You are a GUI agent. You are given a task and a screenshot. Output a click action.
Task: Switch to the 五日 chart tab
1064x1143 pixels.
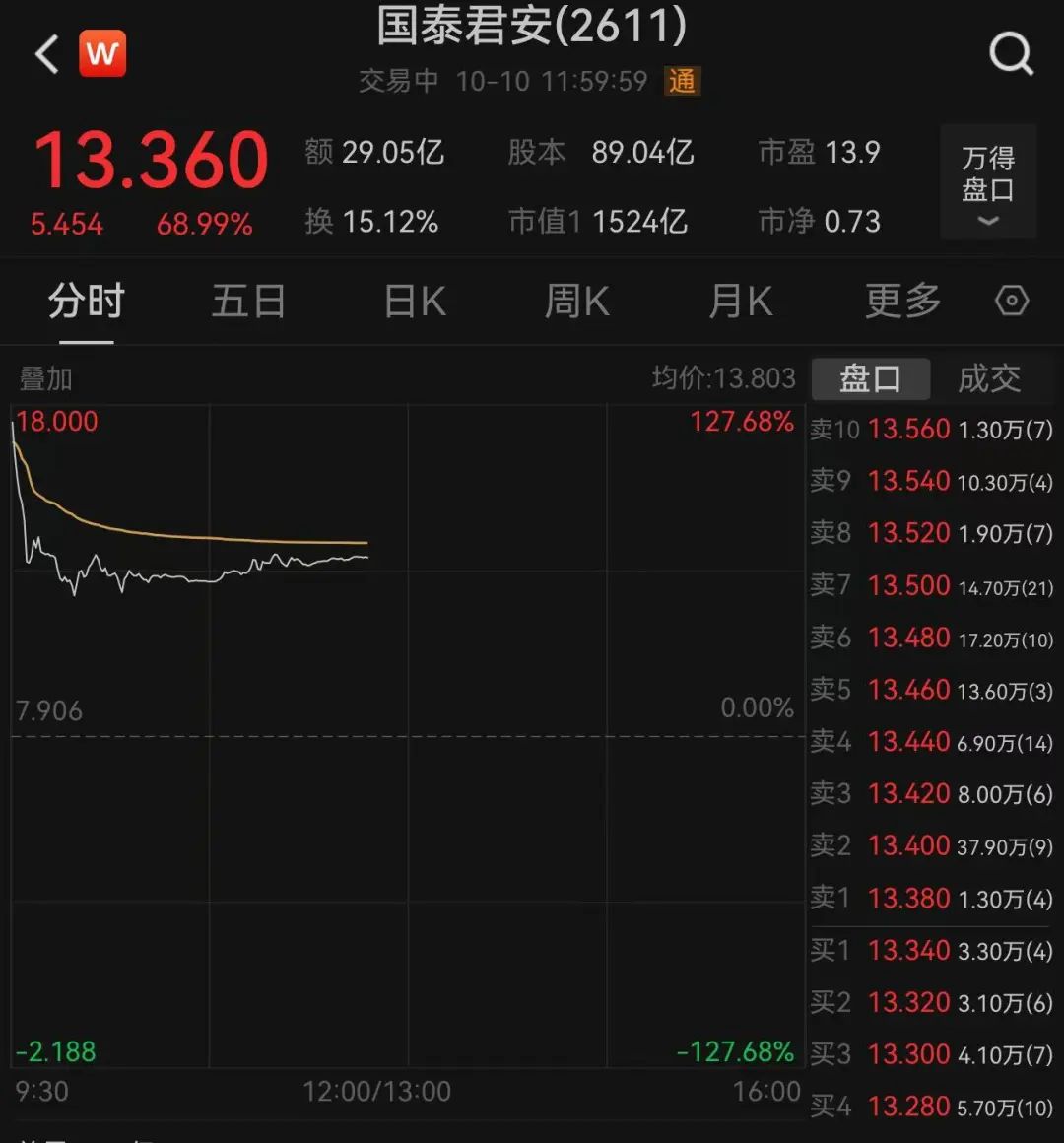pyautogui.click(x=248, y=302)
